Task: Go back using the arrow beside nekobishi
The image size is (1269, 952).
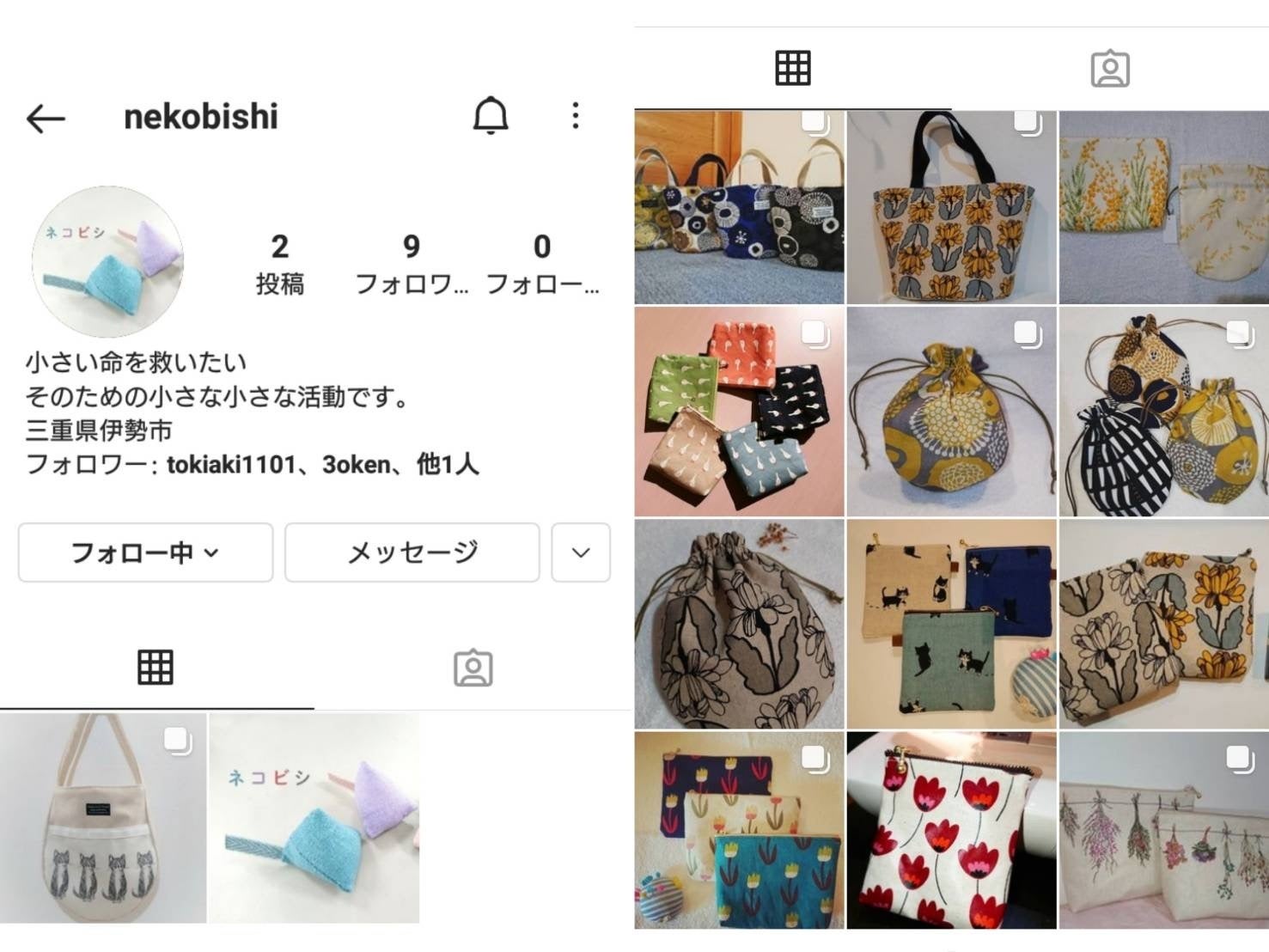Action: (x=46, y=119)
